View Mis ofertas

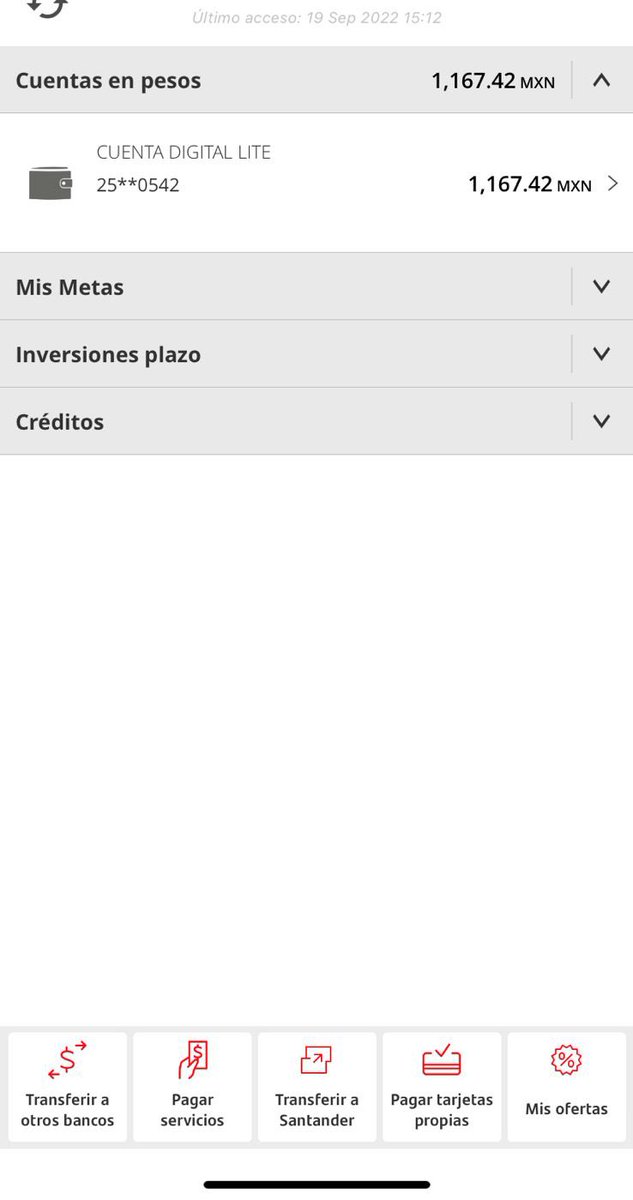point(567,1087)
